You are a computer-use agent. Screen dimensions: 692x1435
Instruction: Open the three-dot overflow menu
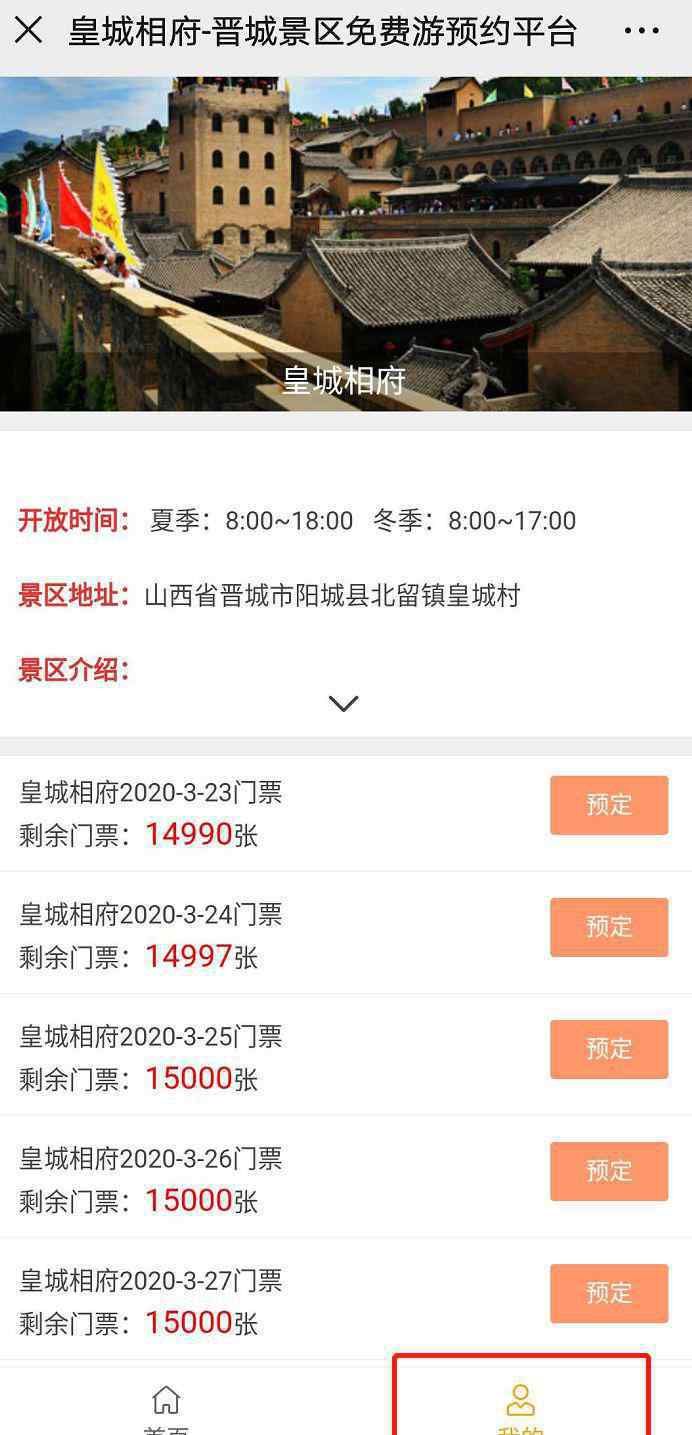coord(641,31)
